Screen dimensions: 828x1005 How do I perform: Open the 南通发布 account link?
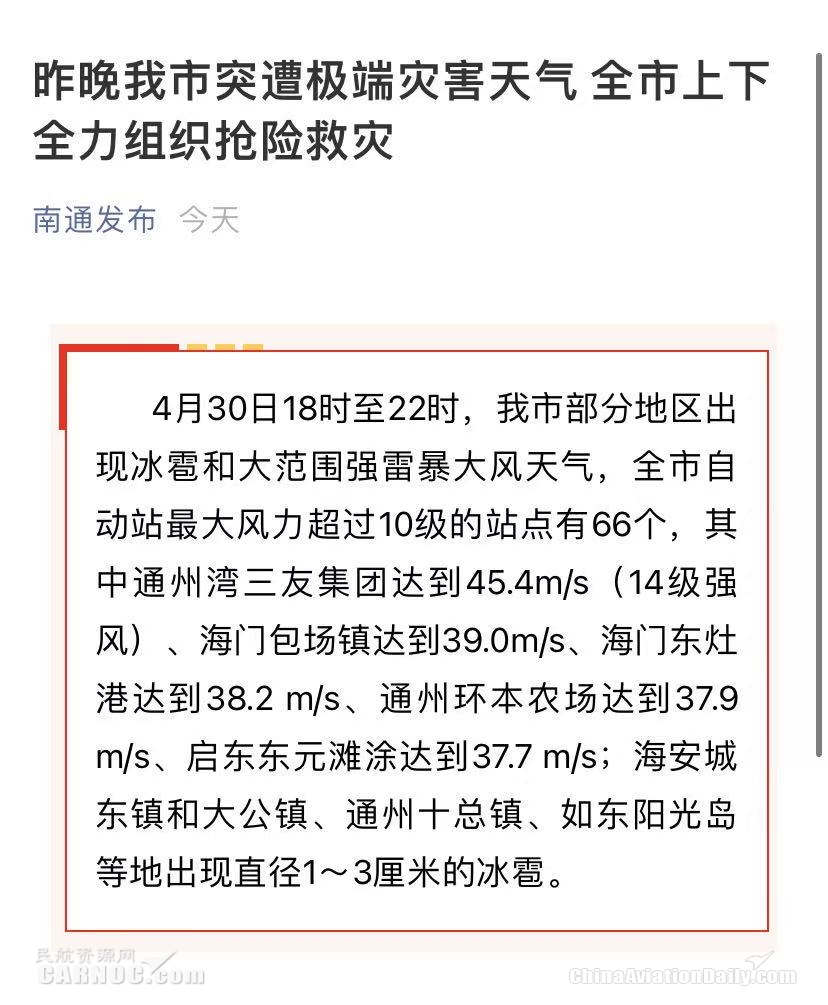(95, 220)
